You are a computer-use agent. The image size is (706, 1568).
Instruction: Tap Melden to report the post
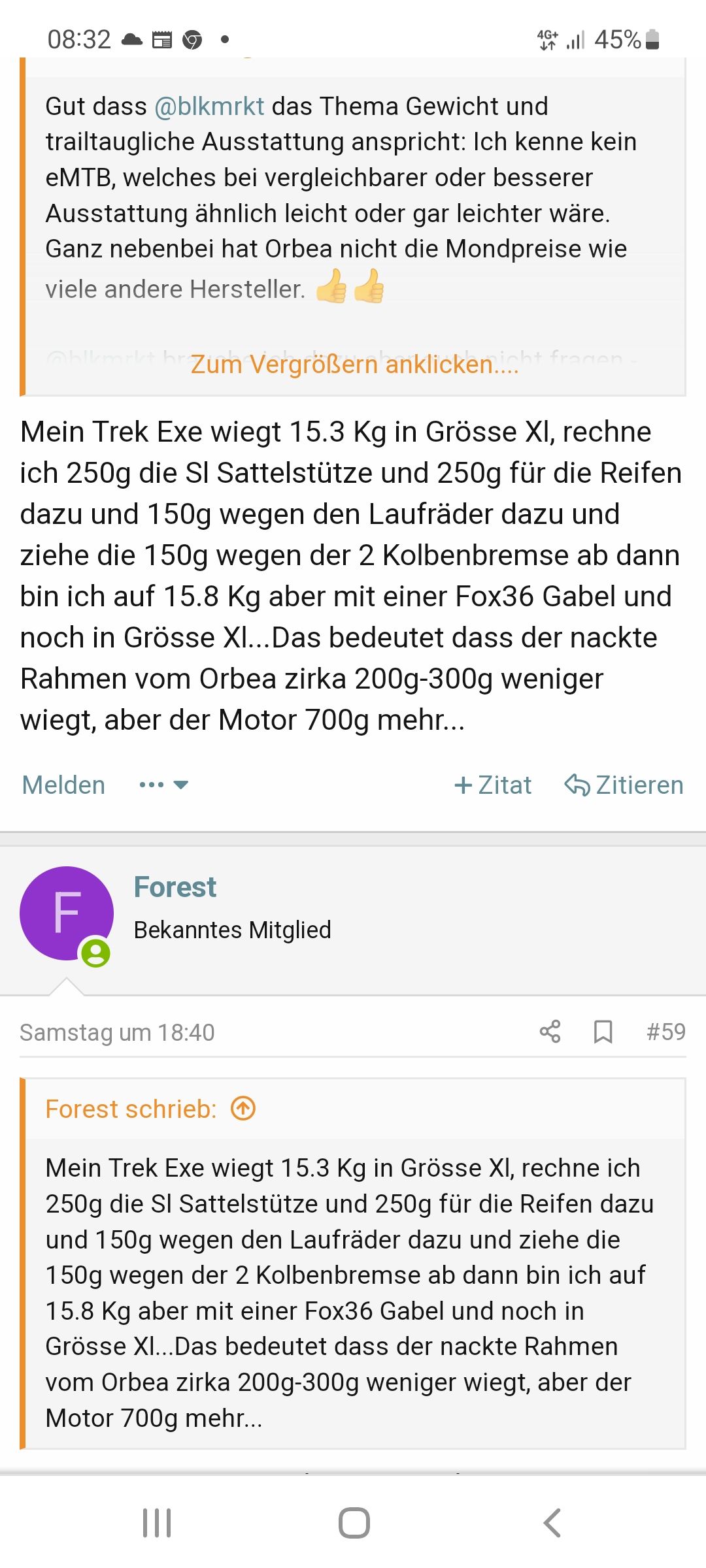pos(63,785)
